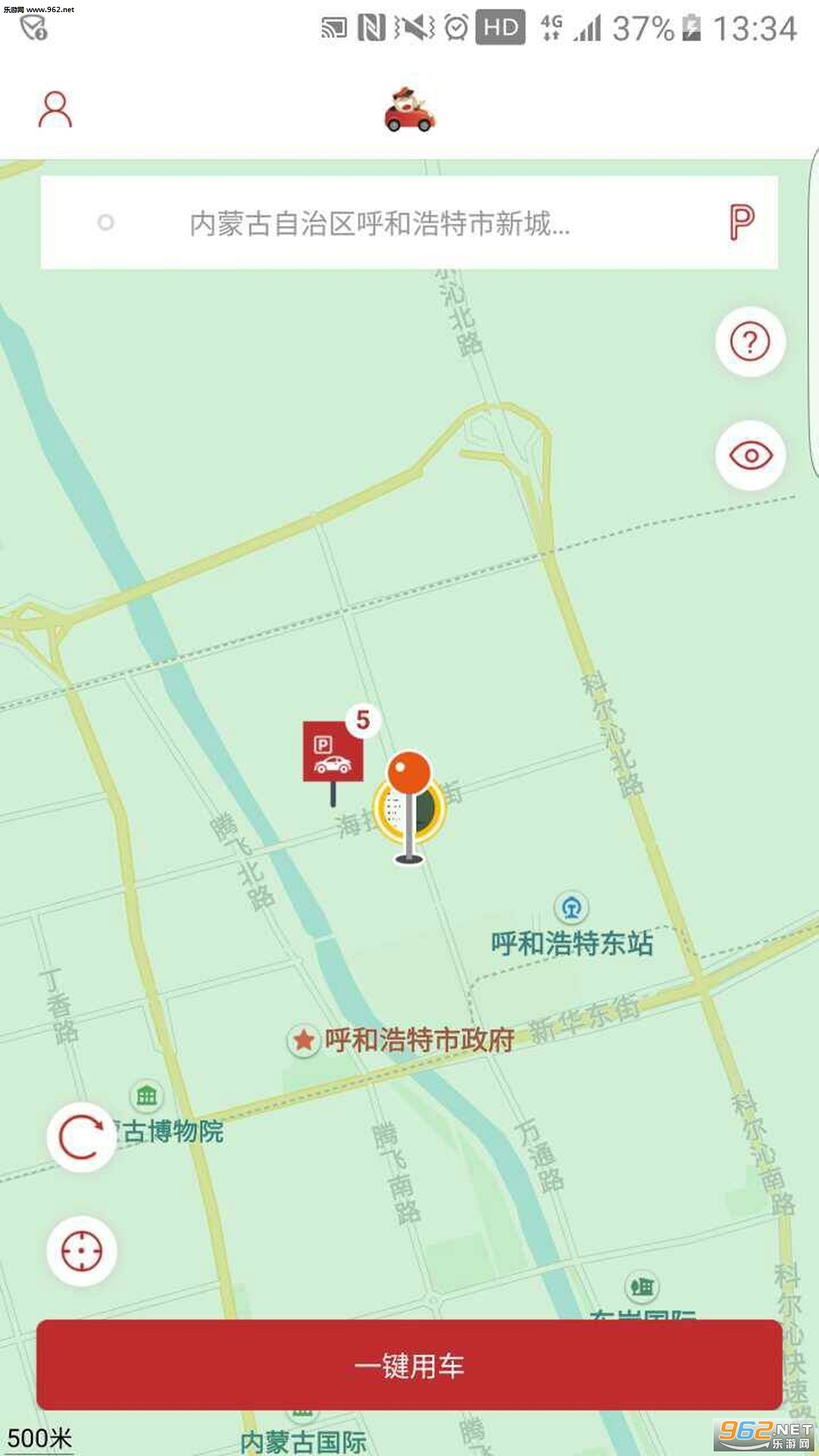The height and width of the screenshot is (1456, 819).
Task: Refresh the map with circular arrow button
Action: point(81,1137)
